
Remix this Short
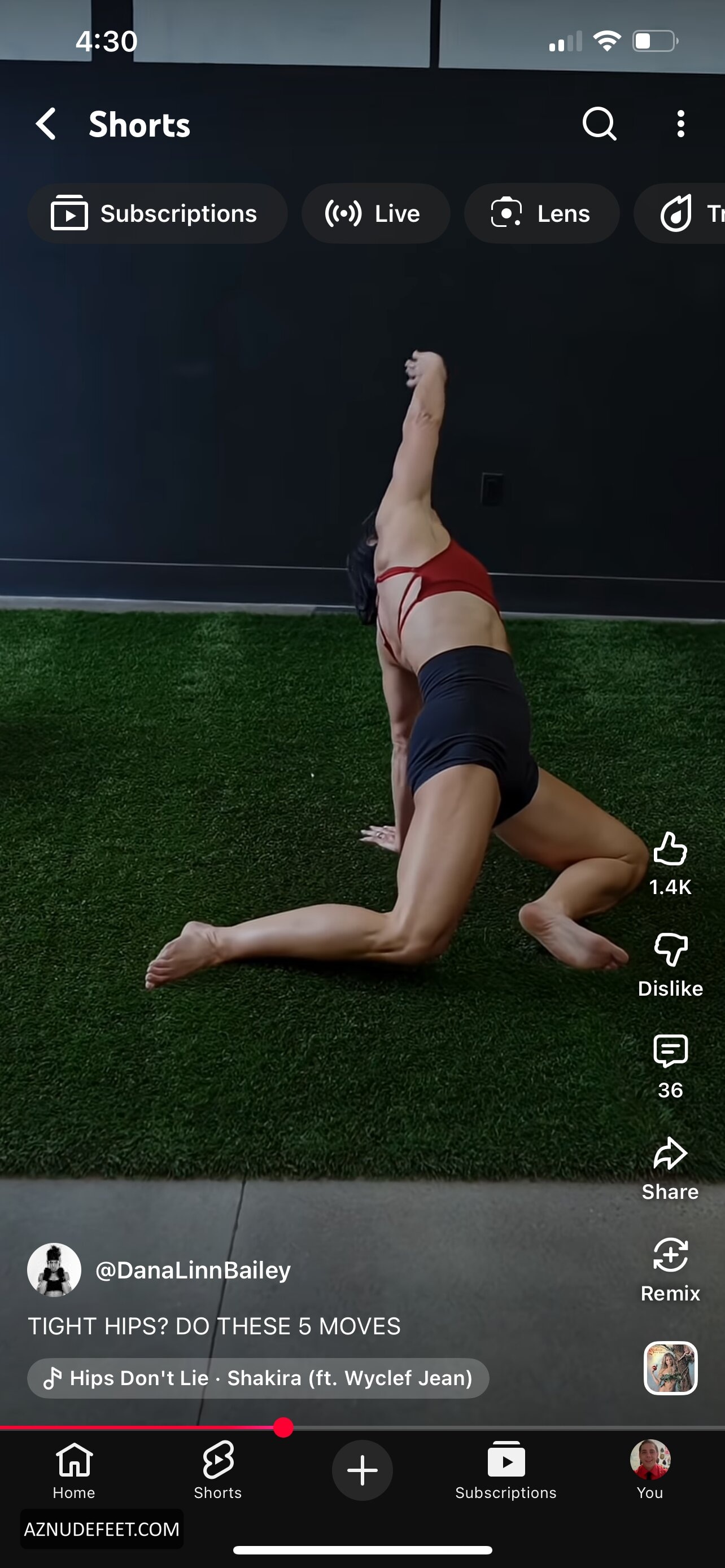coord(670,1255)
